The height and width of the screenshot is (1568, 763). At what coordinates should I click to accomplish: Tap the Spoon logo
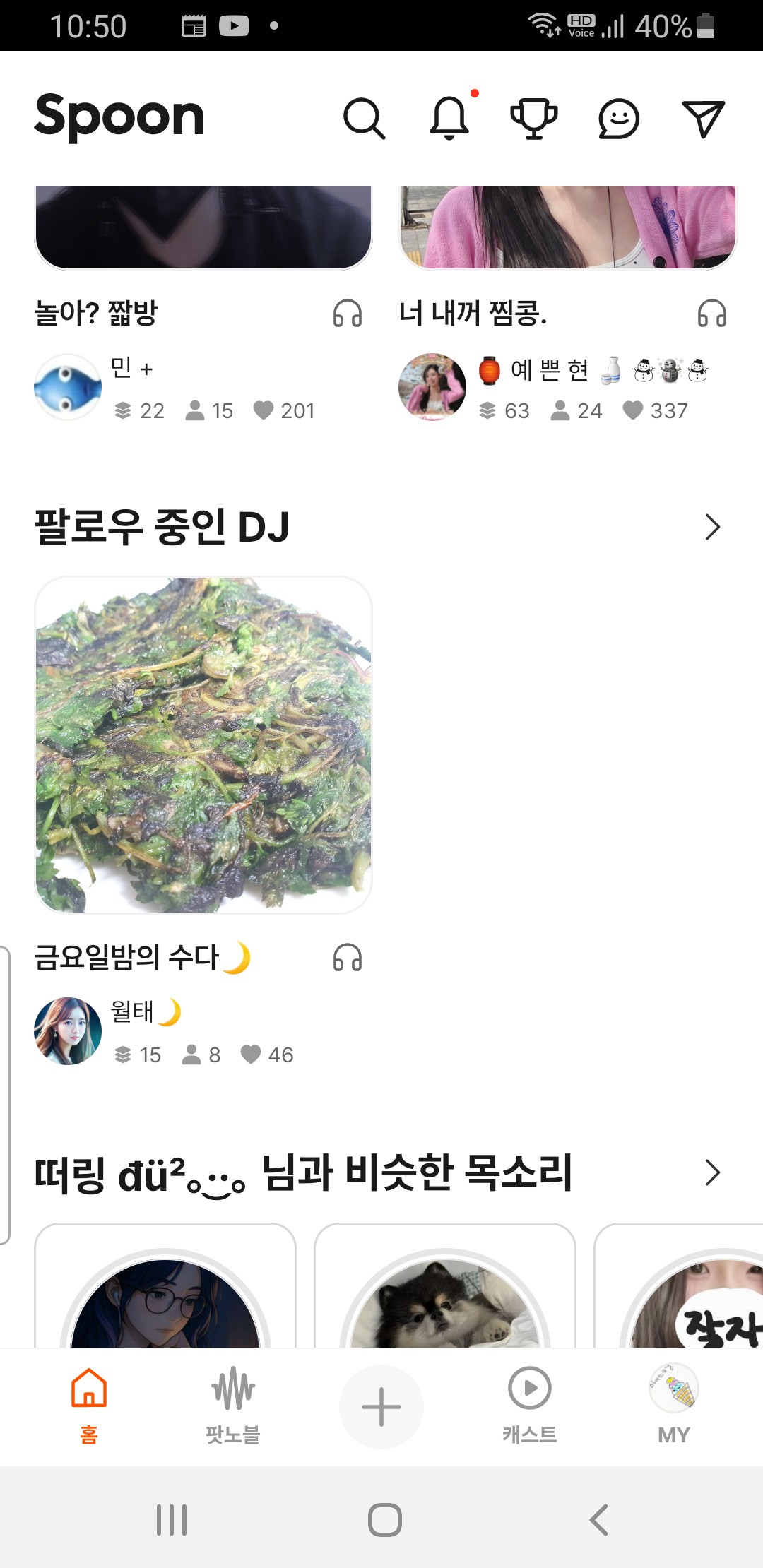tap(119, 118)
